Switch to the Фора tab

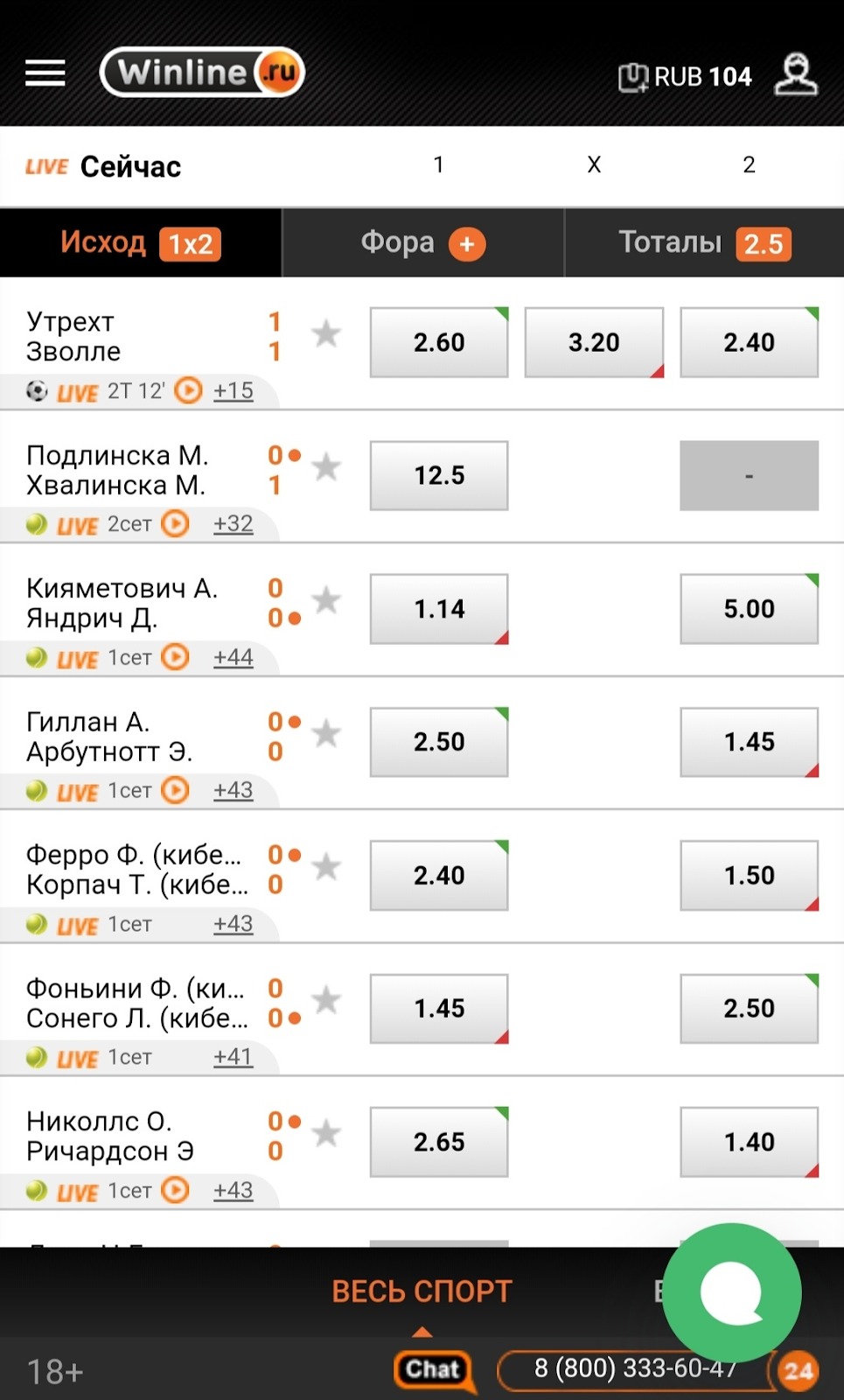tap(423, 242)
